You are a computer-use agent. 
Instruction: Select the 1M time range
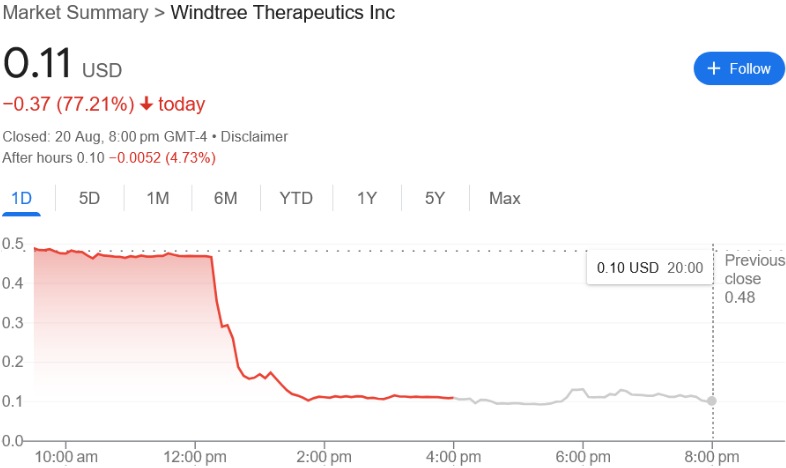(x=157, y=198)
